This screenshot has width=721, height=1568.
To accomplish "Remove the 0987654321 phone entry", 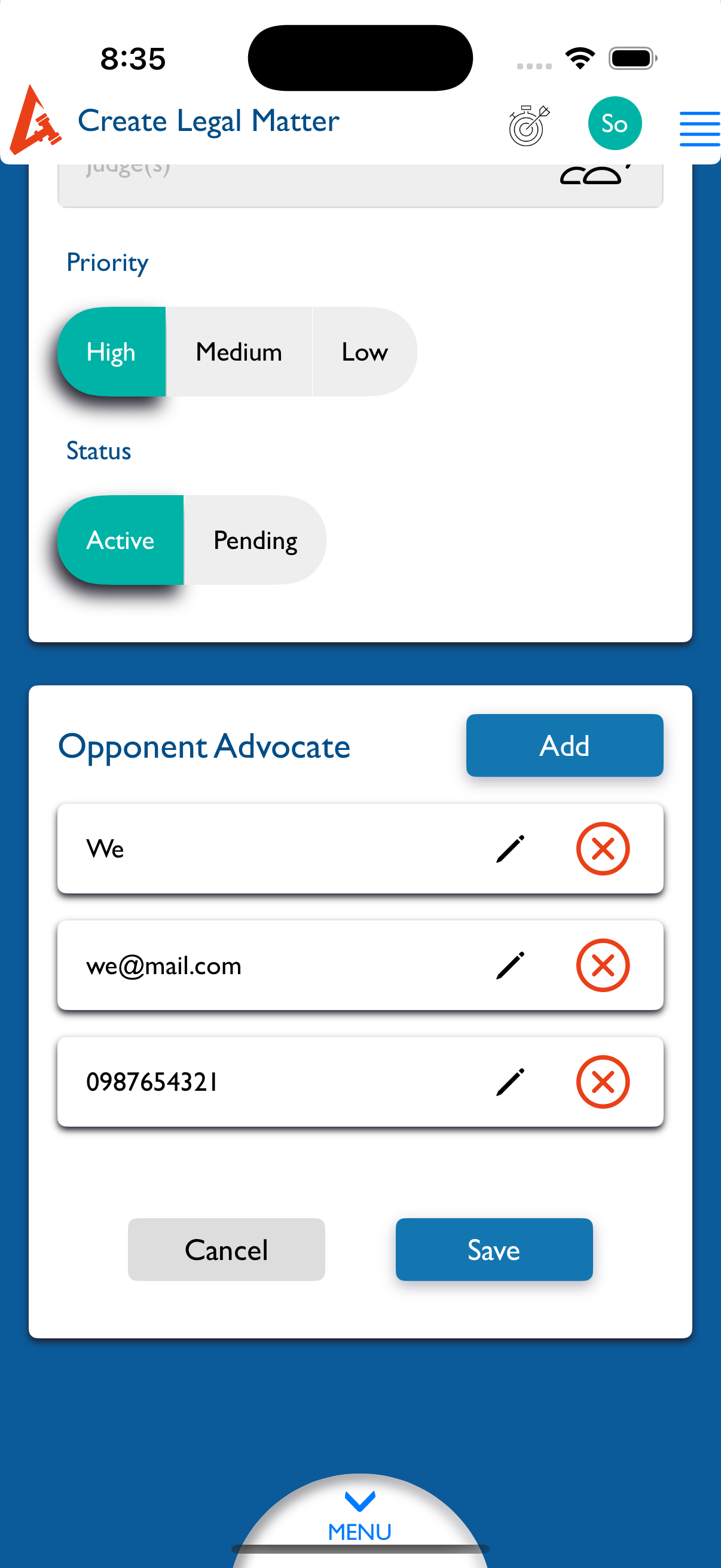I will 602,1082.
